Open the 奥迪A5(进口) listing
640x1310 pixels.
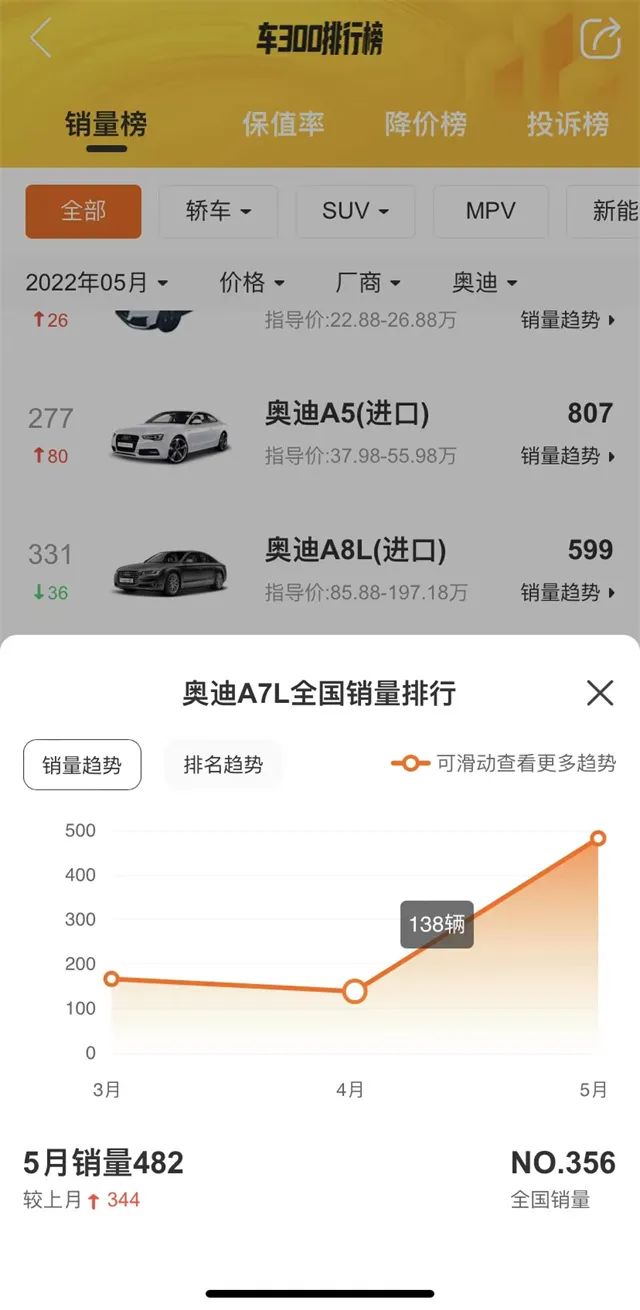pyautogui.click(x=347, y=413)
